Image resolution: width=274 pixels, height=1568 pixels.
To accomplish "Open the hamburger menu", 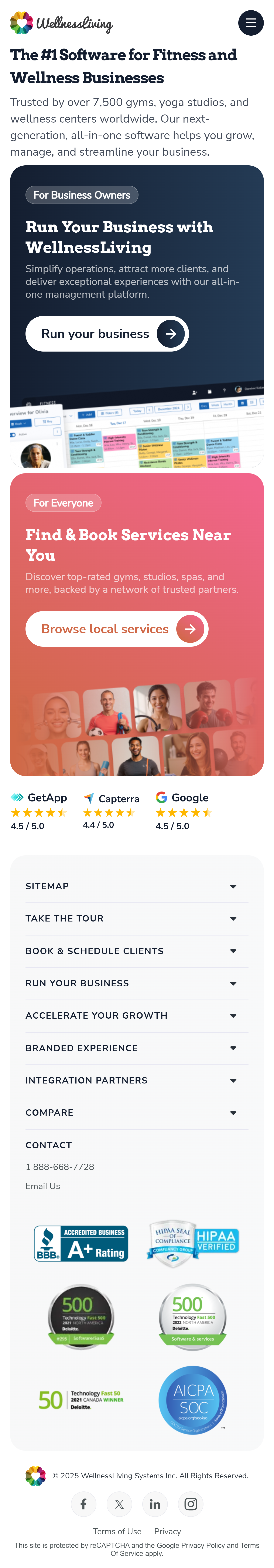I will point(250,23).
